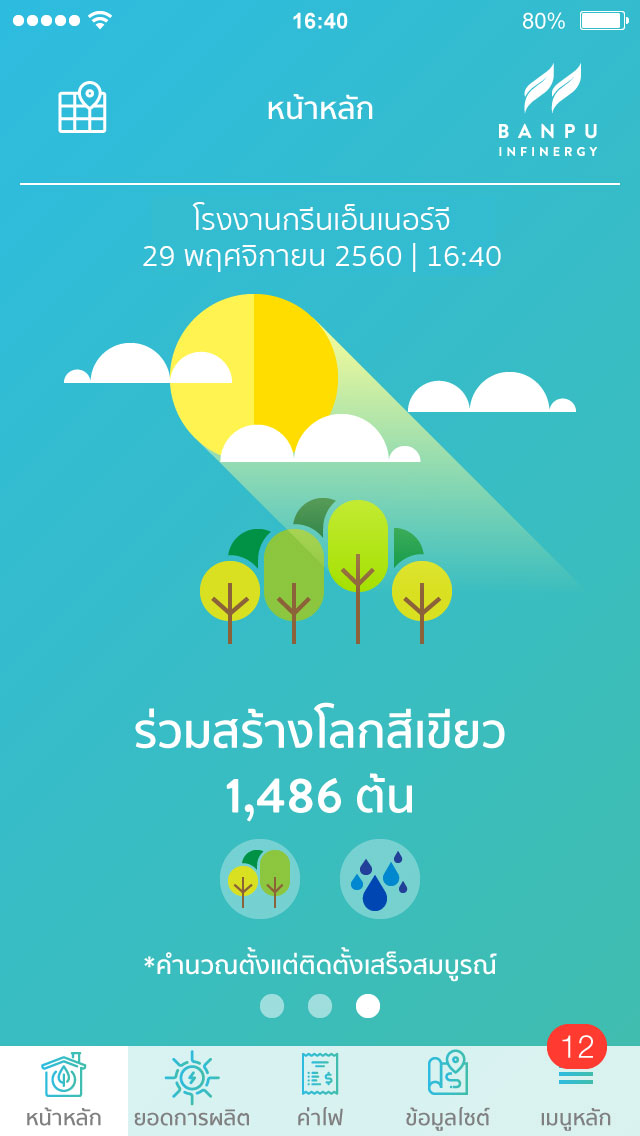Select the water drops icon
This screenshot has height=1136, width=640.
(x=380, y=879)
